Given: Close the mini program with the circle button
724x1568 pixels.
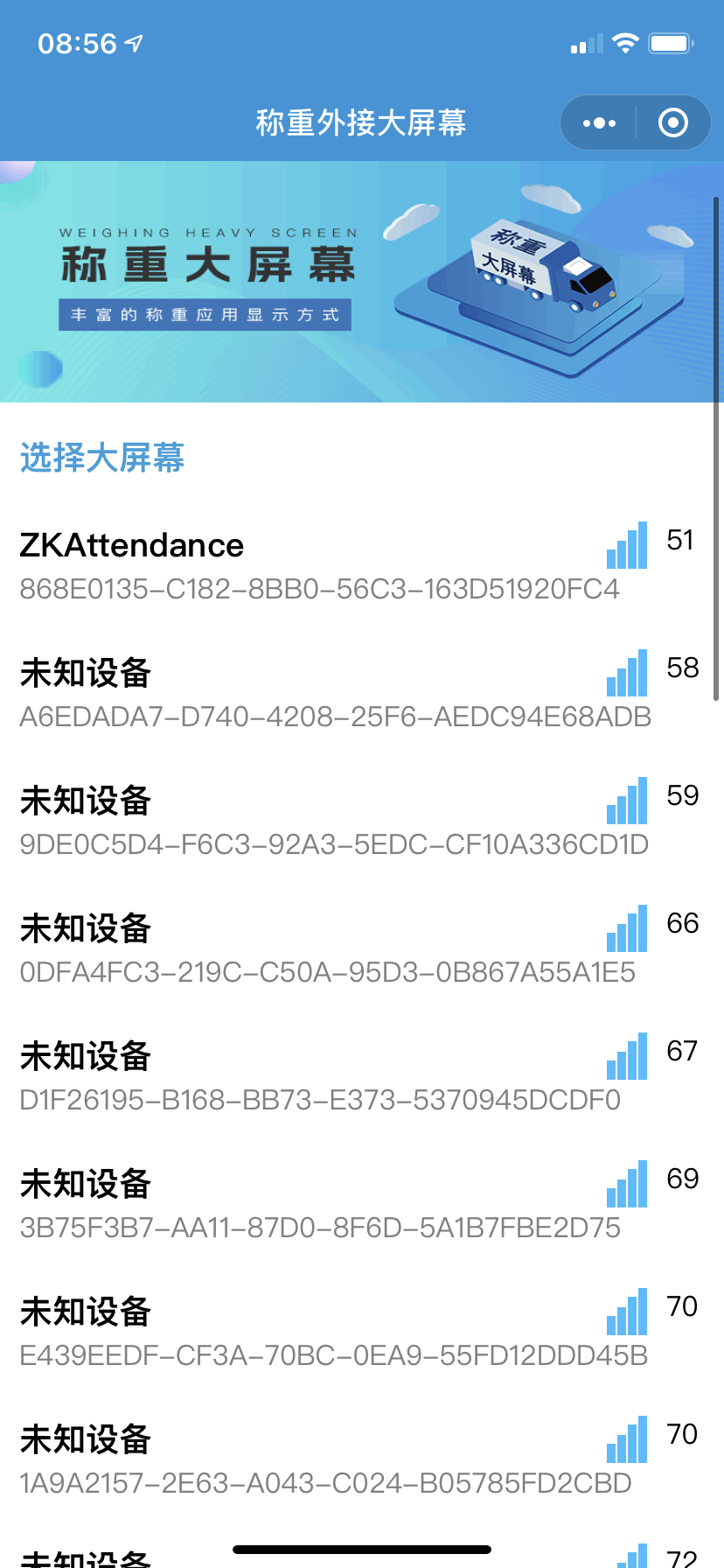Looking at the screenshot, I should coord(672,123).
